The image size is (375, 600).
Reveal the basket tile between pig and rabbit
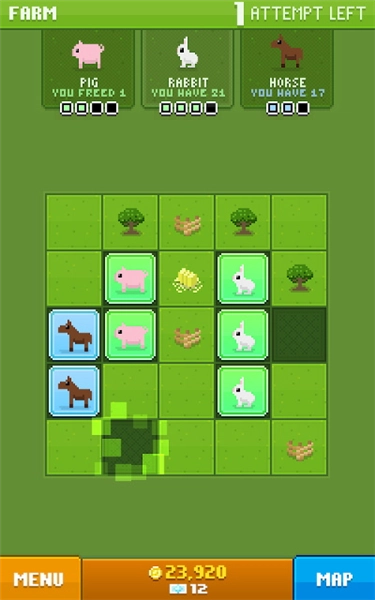tap(187, 335)
